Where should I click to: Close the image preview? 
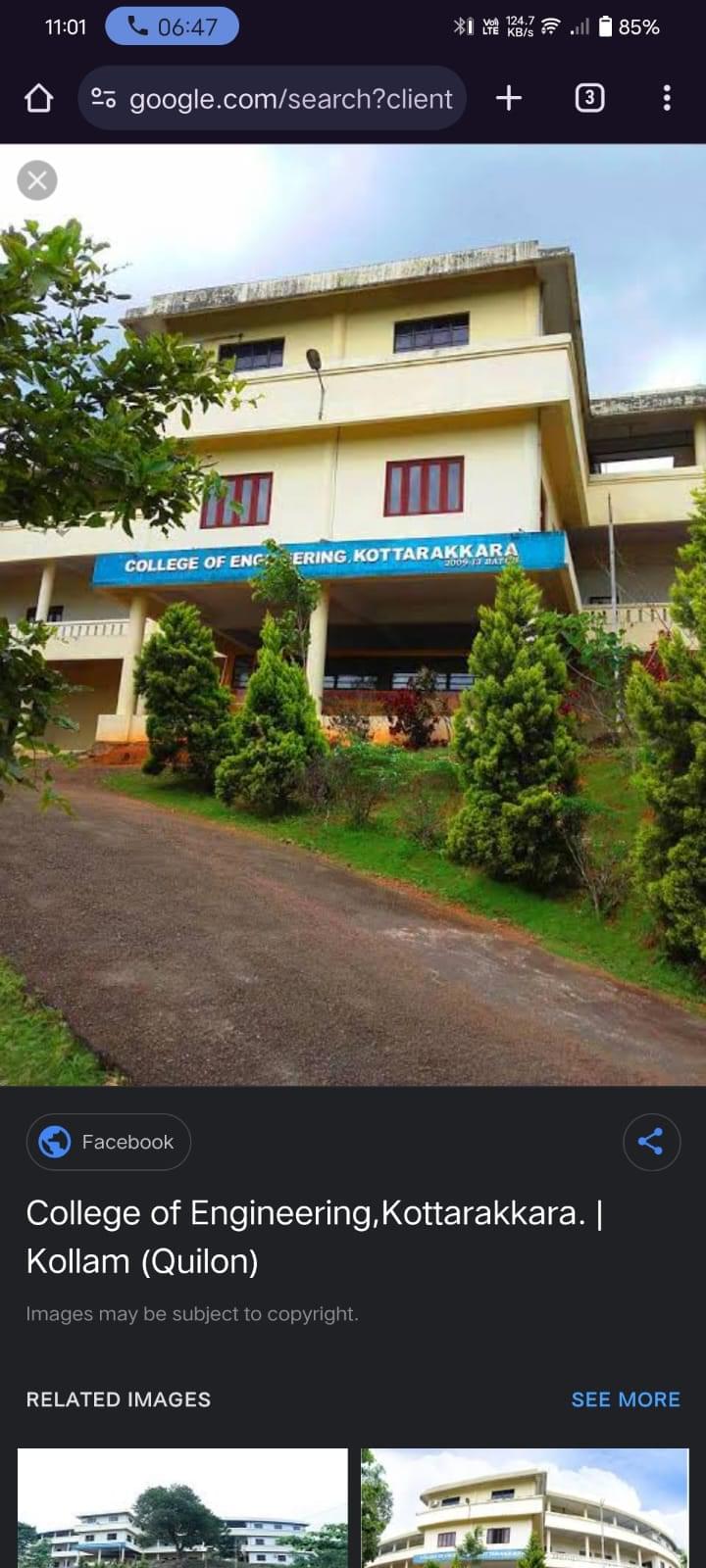pos(37,180)
